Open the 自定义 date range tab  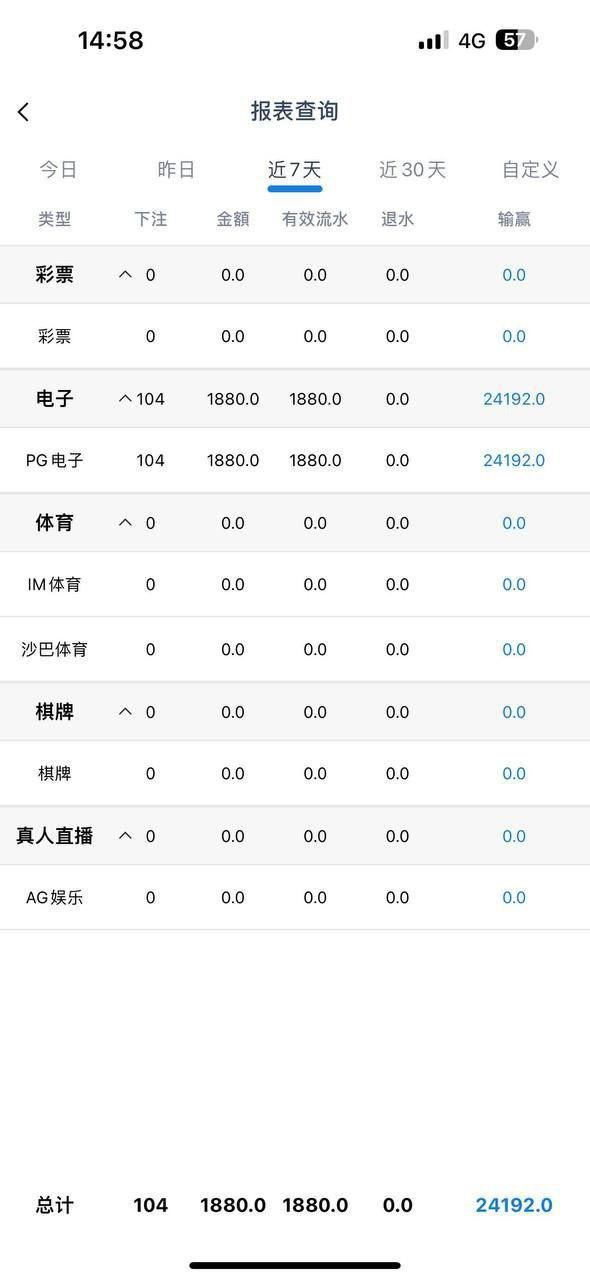coord(530,170)
